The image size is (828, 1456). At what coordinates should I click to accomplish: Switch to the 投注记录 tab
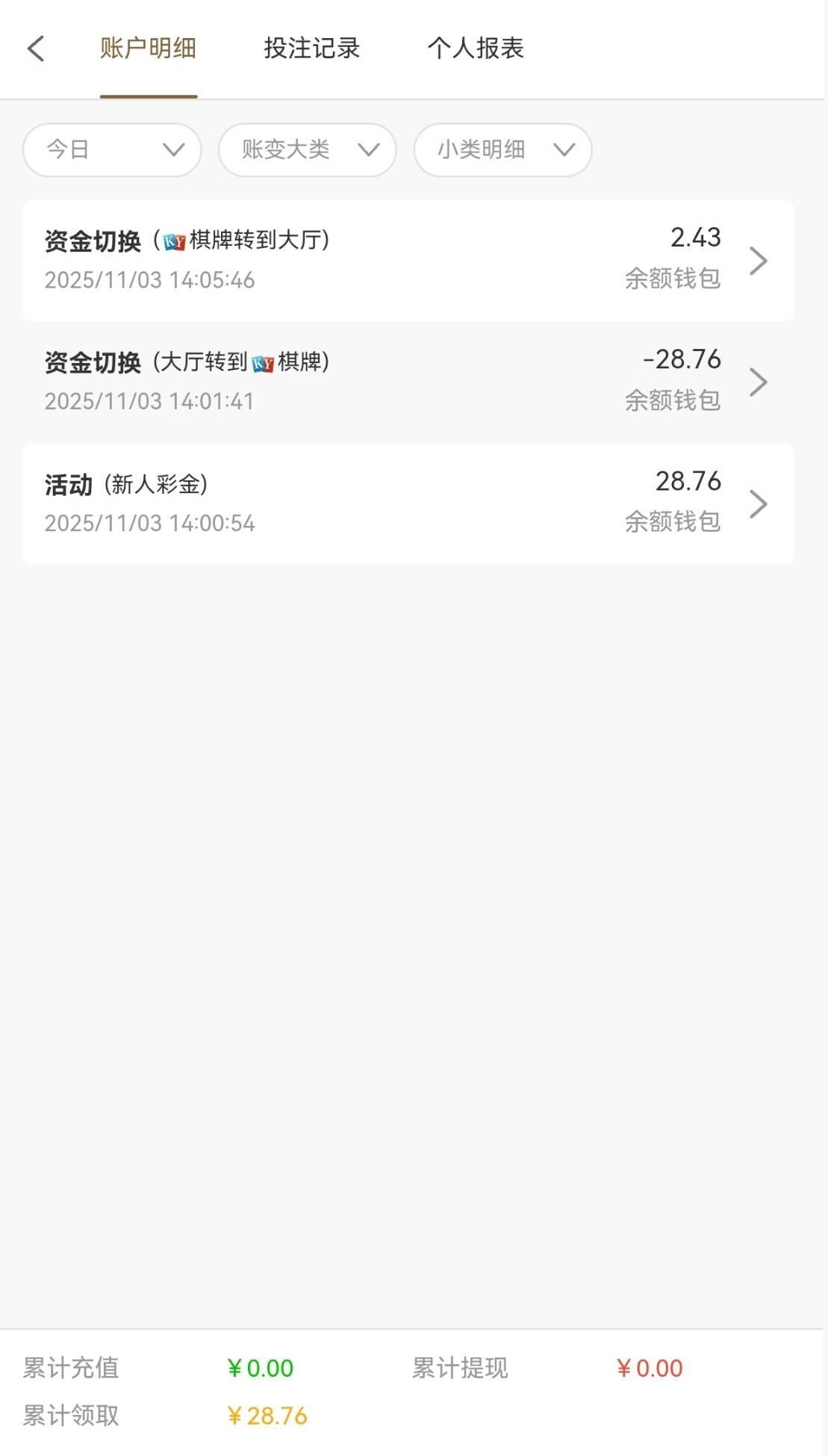point(311,49)
